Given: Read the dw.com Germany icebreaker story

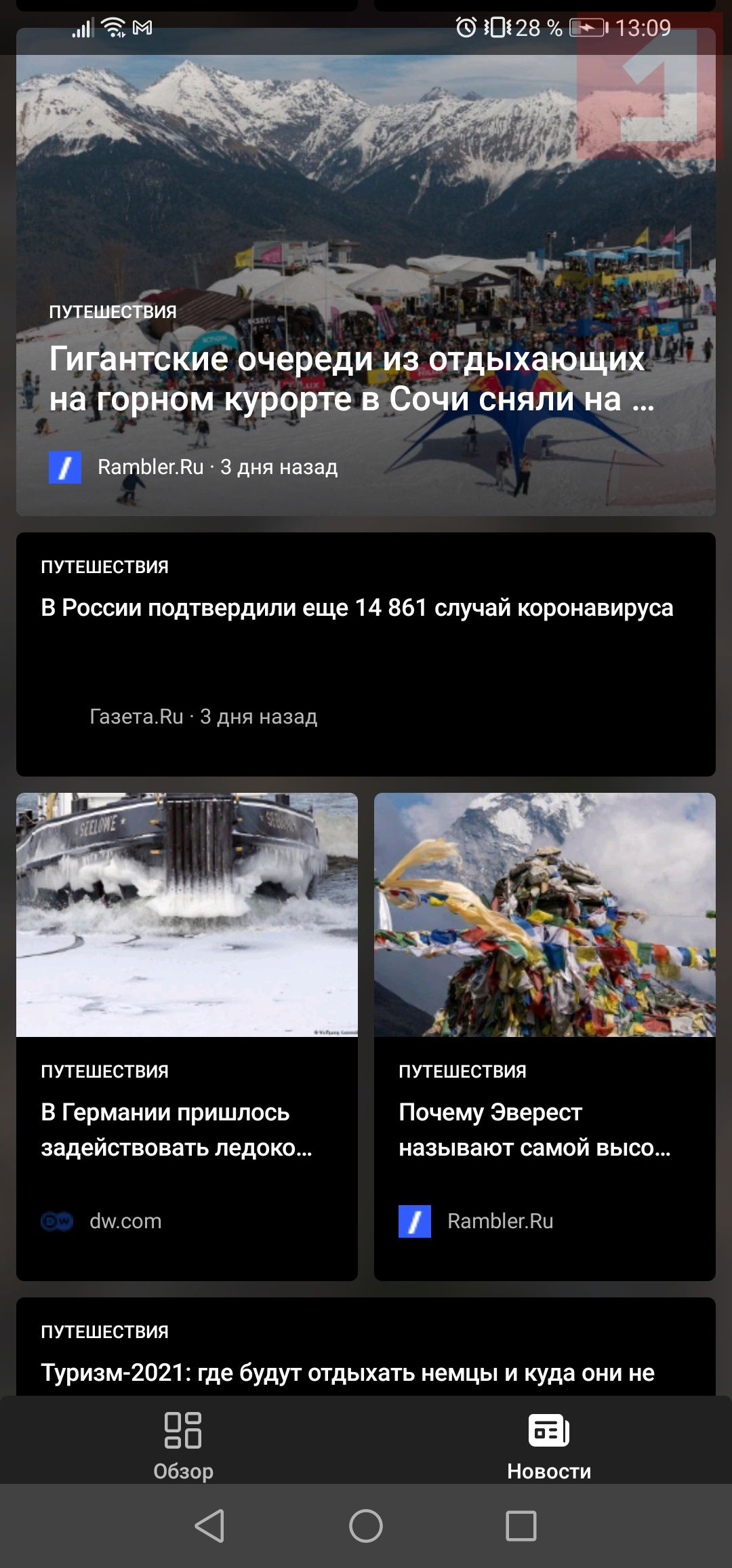Looking at the screenshot, I should pyautogui.click(x=176, y=1130).
